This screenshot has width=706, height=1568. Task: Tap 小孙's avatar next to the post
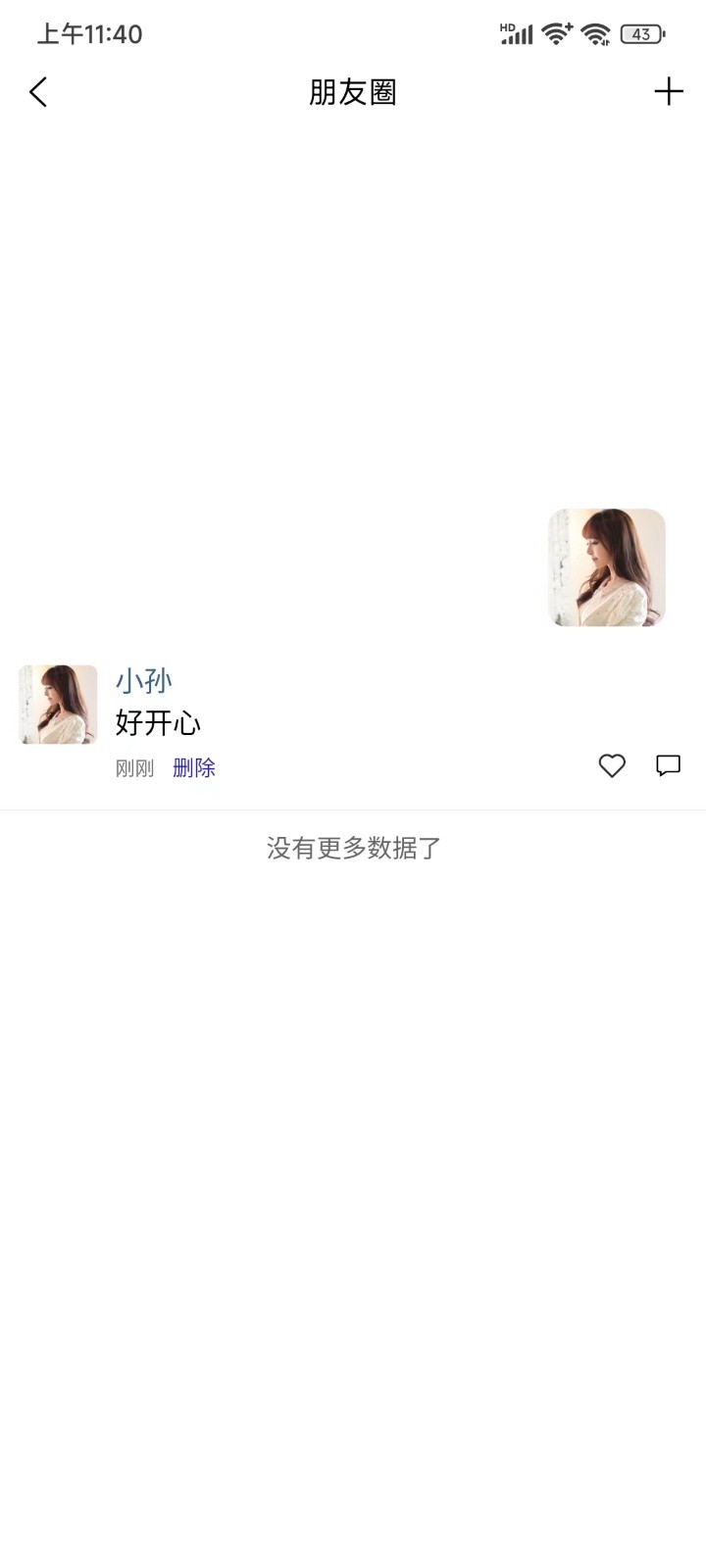click(57, 704)
